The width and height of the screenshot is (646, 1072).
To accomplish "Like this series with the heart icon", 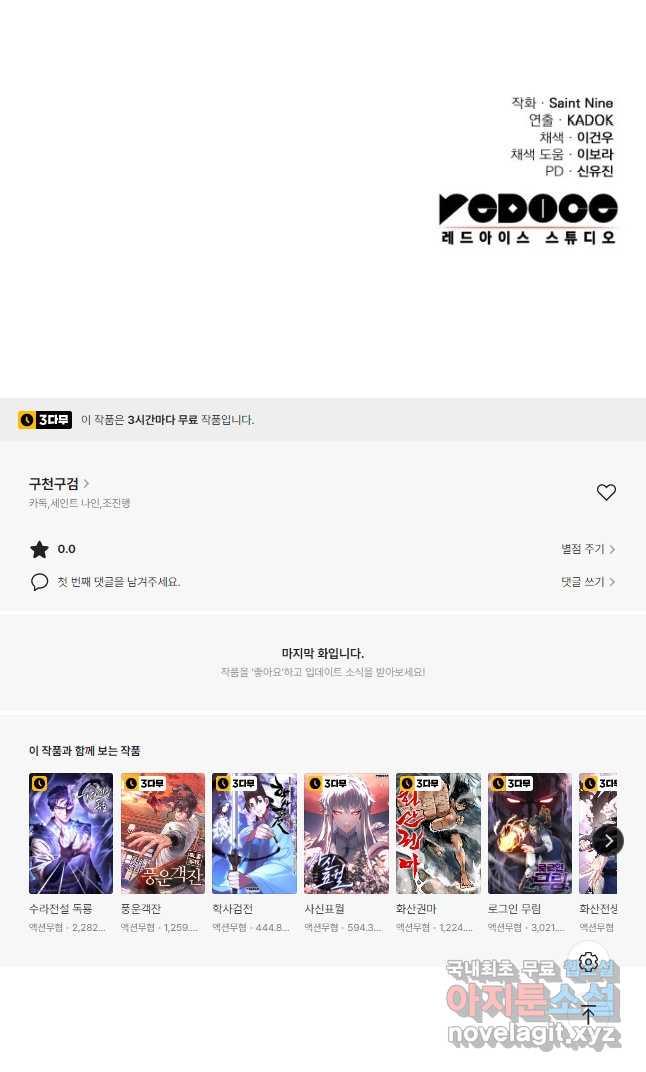I will click(x=606, y=492).
